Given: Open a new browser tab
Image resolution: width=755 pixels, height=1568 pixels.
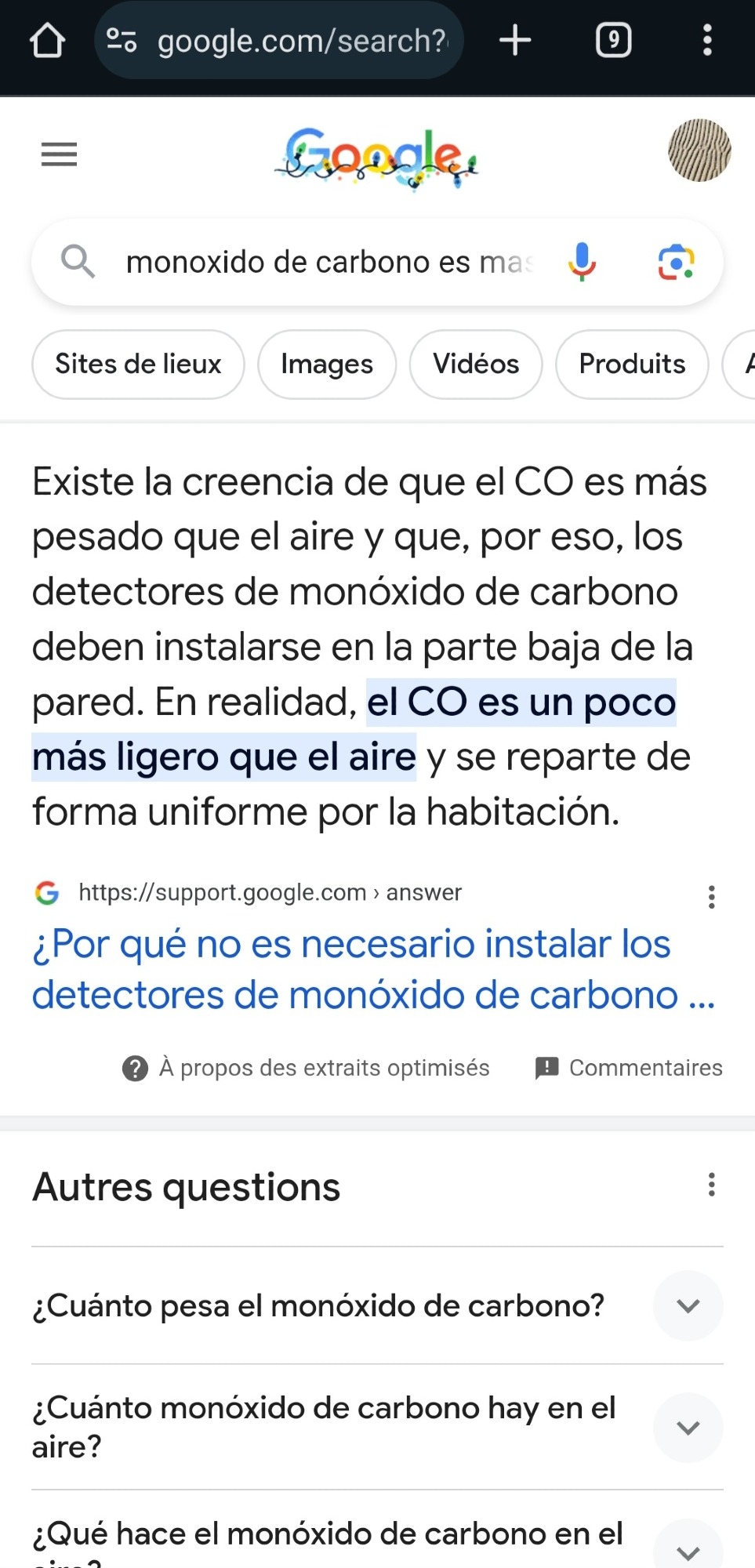Looking at the screenshot, I should point(515,41).
